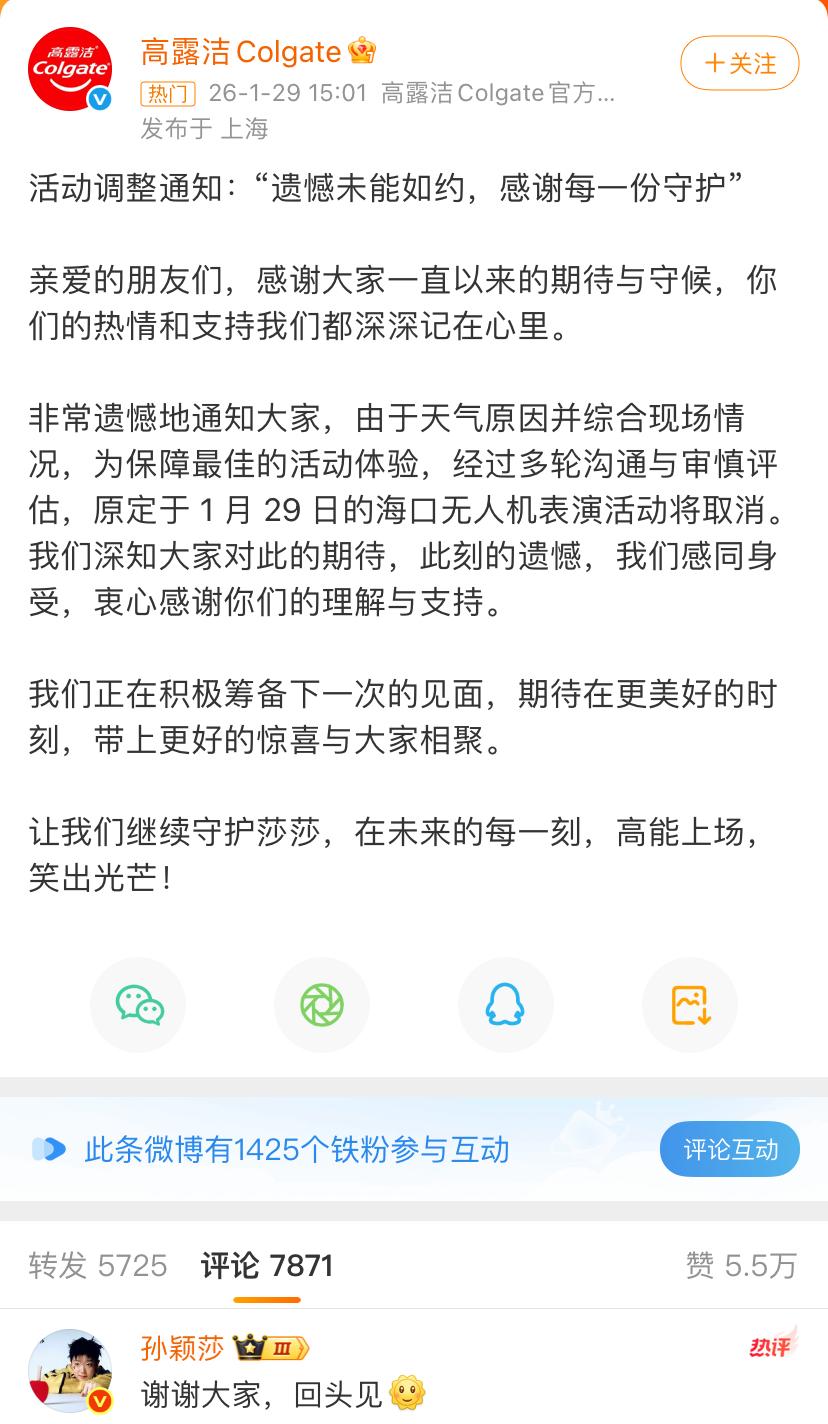Click the Colgate brand avatar

[x=68, y=72]
